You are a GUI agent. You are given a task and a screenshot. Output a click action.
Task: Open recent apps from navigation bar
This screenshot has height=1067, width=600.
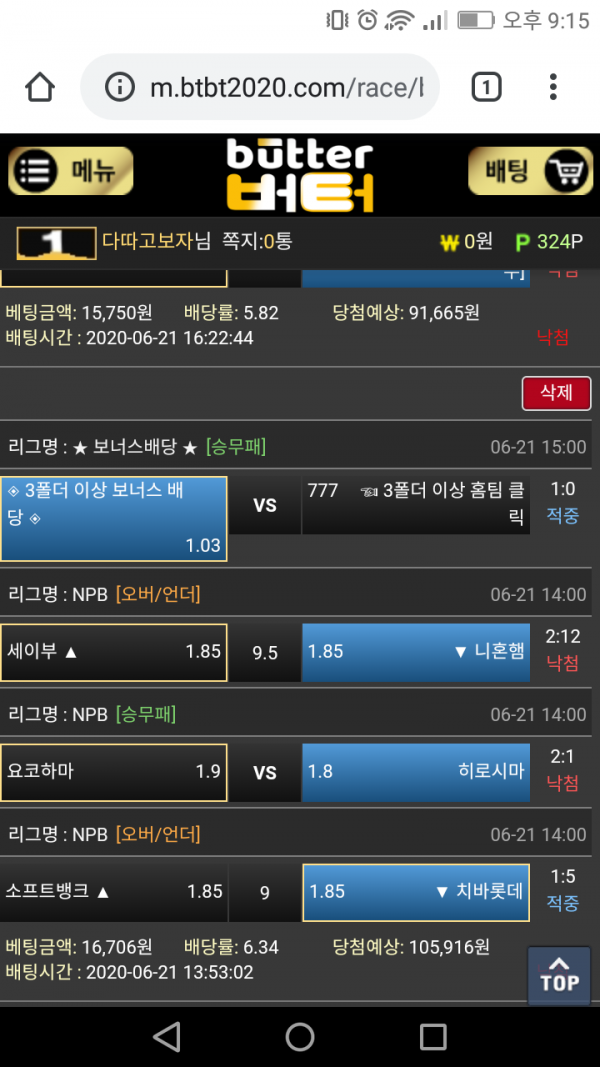point(433,1036)
